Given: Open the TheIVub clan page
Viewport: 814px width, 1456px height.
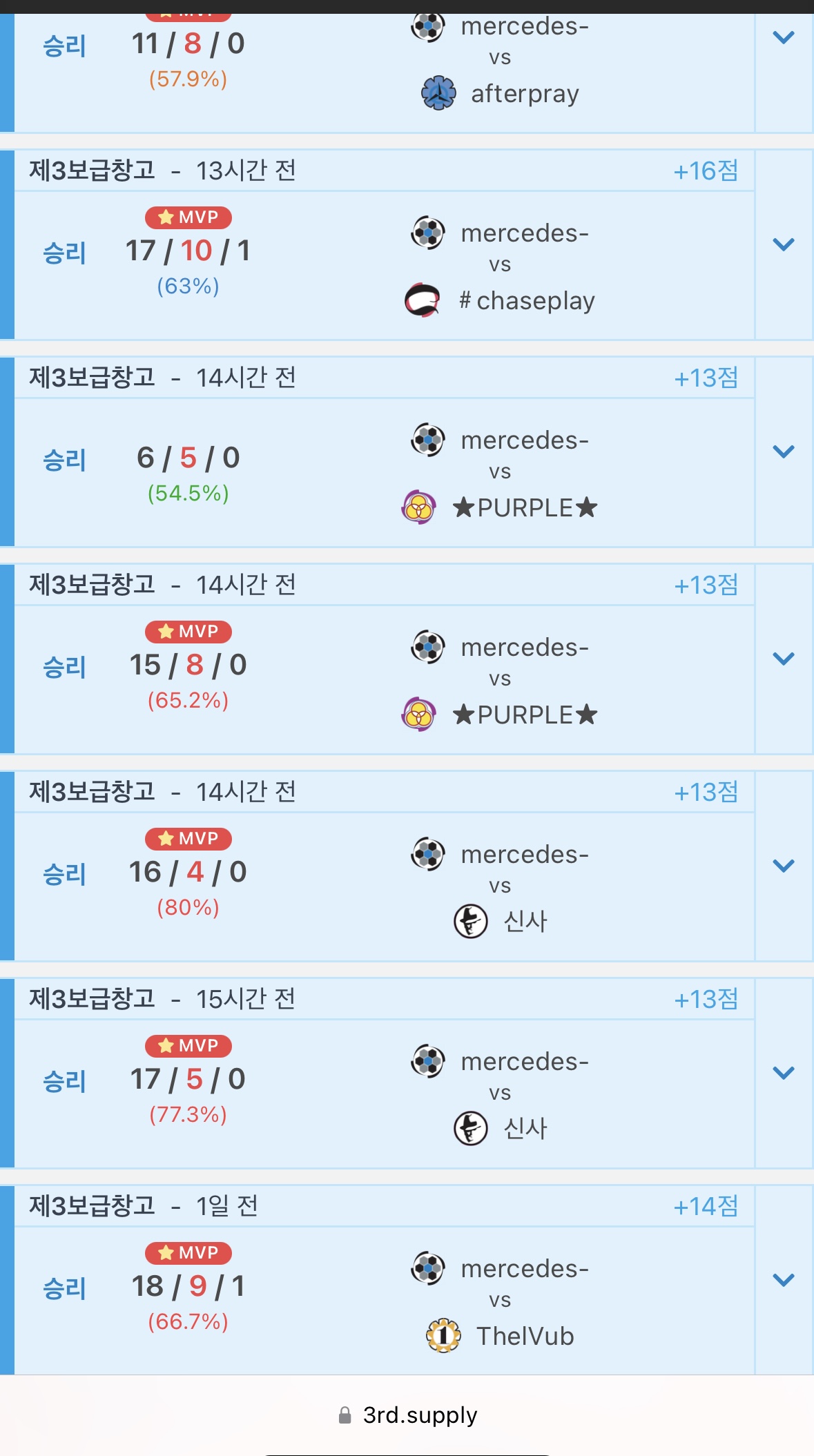Looking at the screenshot, I should (x=525, y=1337).
